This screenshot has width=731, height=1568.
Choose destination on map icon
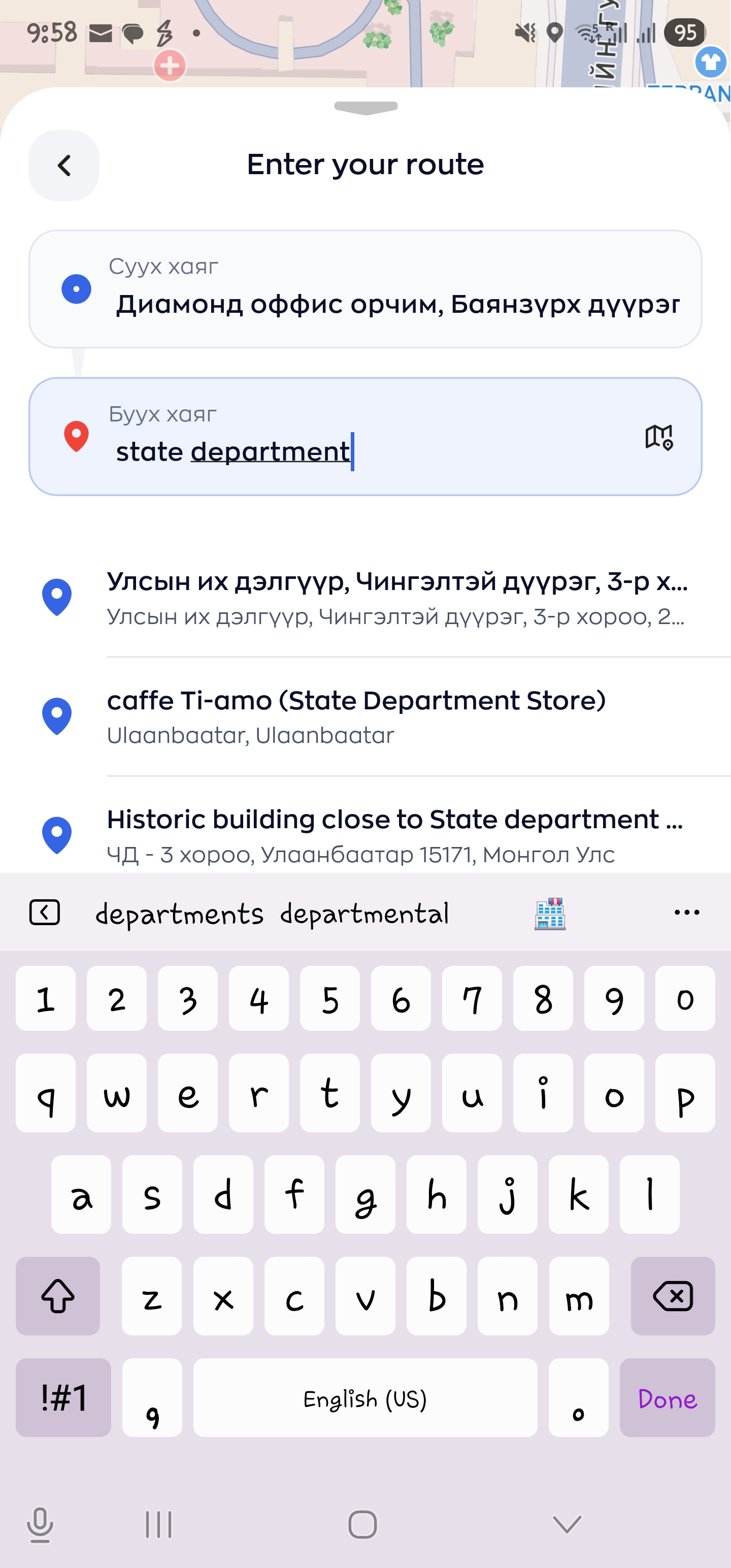(x=658, y=437)
